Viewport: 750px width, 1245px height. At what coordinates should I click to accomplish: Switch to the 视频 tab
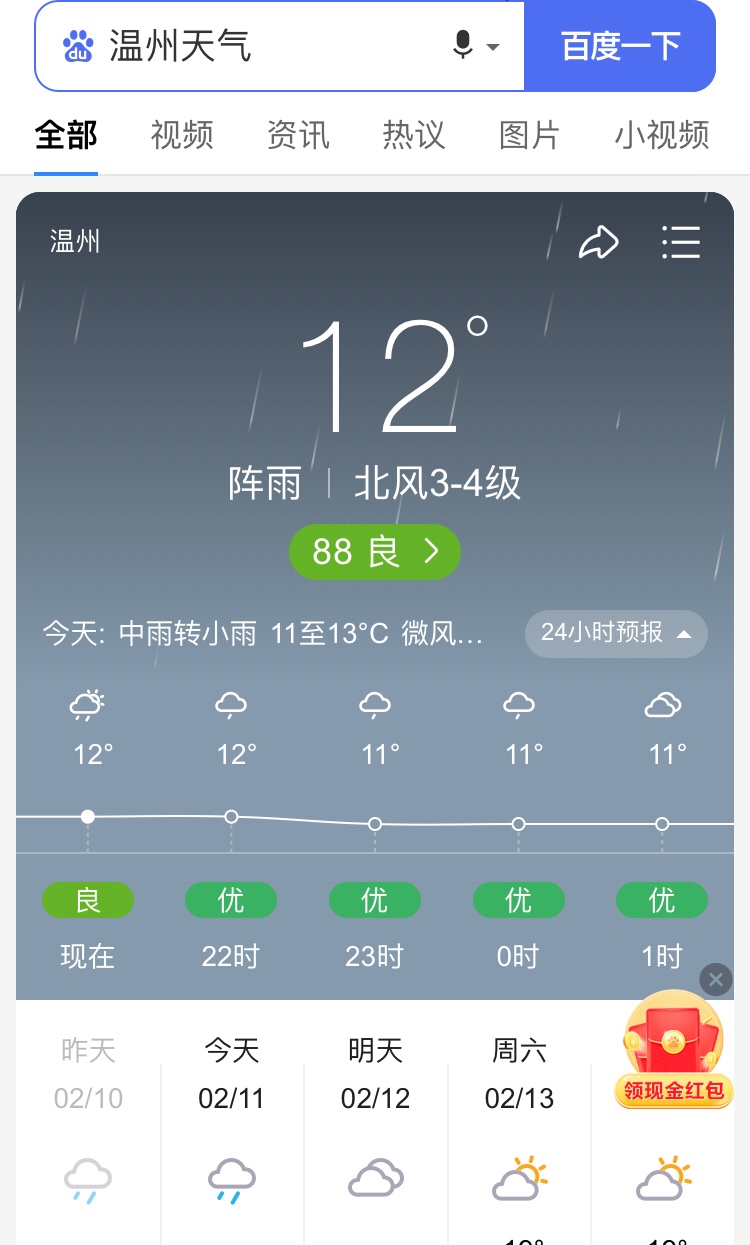pos(182,135)
